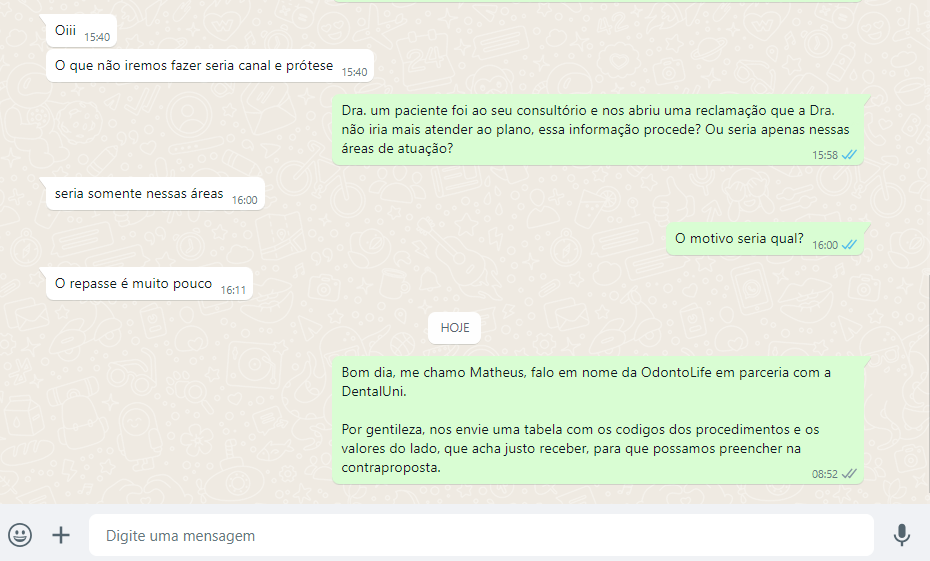Focus the 'Digite uma mensagem' field
The image size is (930, 561).
tap(480, 535)
